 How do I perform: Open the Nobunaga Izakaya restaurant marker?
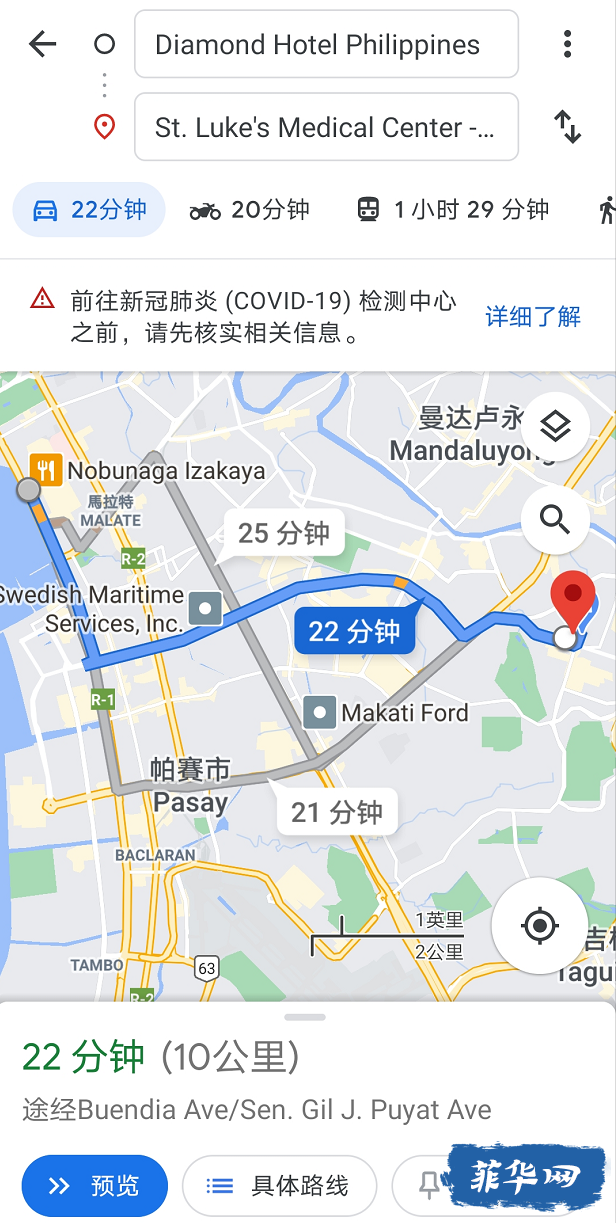click(x=45, y=470)
